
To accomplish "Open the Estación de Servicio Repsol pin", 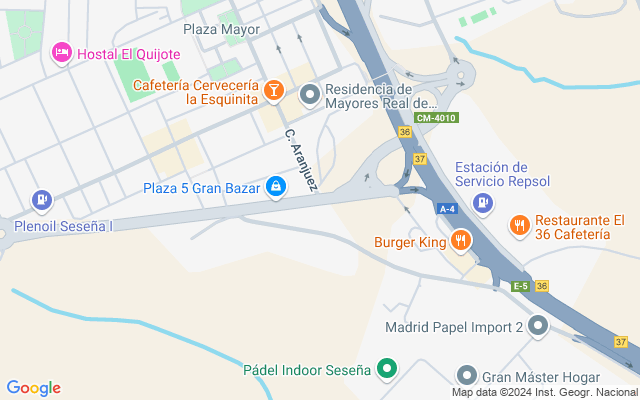I will (x=483, y=203).
